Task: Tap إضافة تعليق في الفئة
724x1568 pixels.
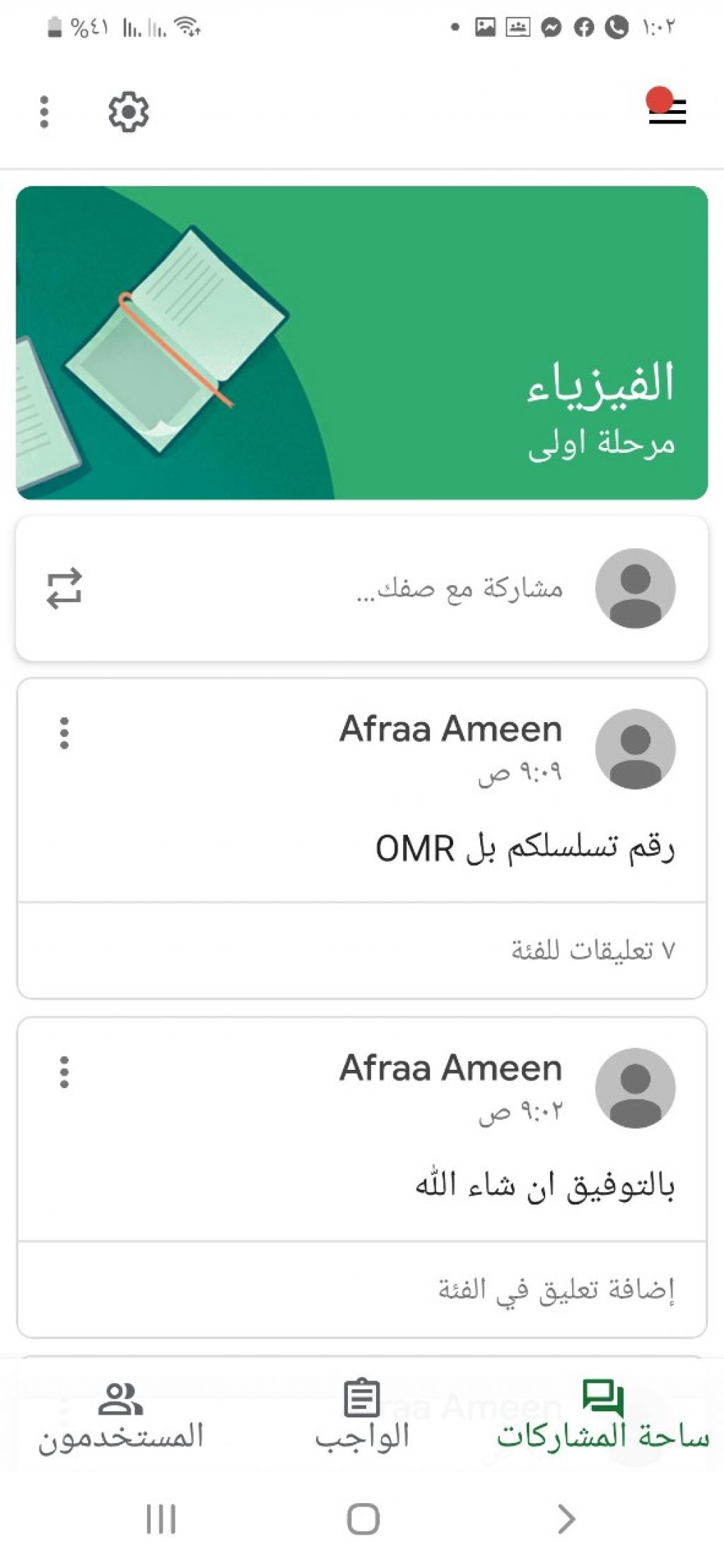Action: click(556, 1290)
